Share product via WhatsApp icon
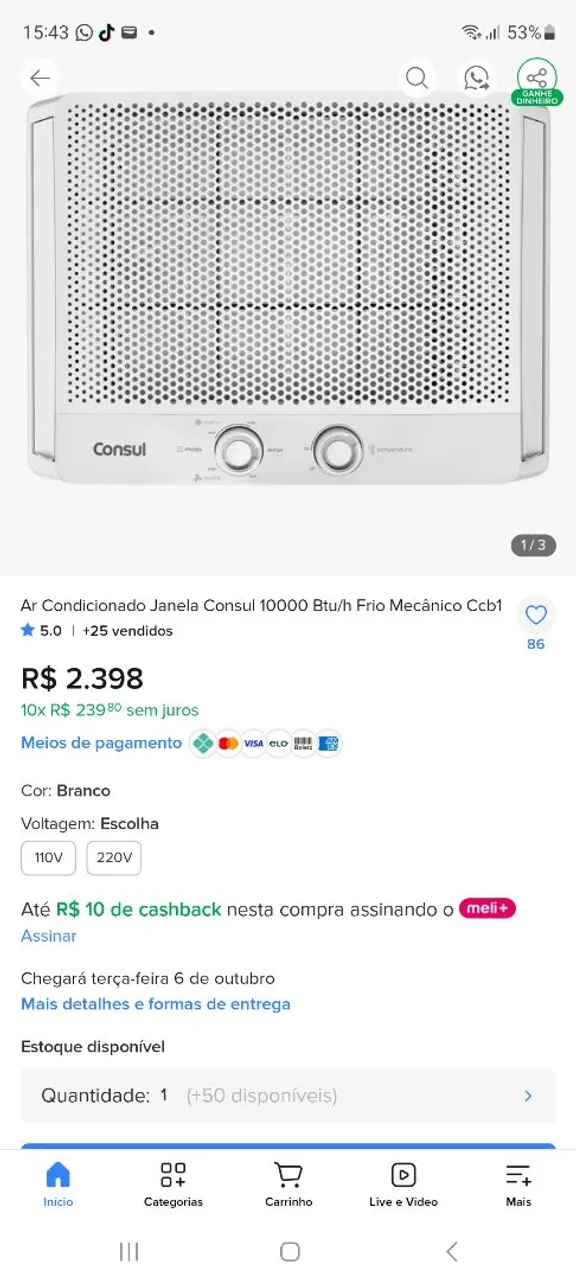The image size is (576, 1280). [477, 78]
